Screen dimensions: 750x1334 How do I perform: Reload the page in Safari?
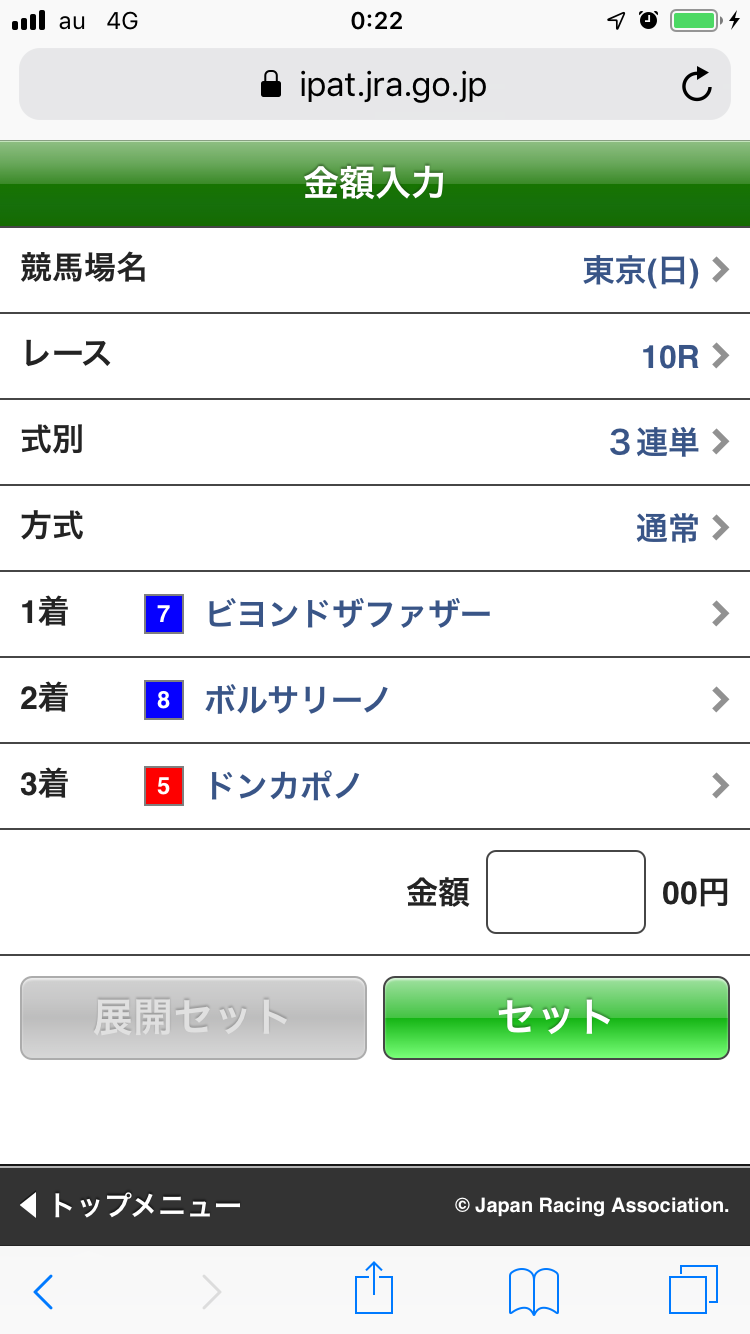point(697,85)
